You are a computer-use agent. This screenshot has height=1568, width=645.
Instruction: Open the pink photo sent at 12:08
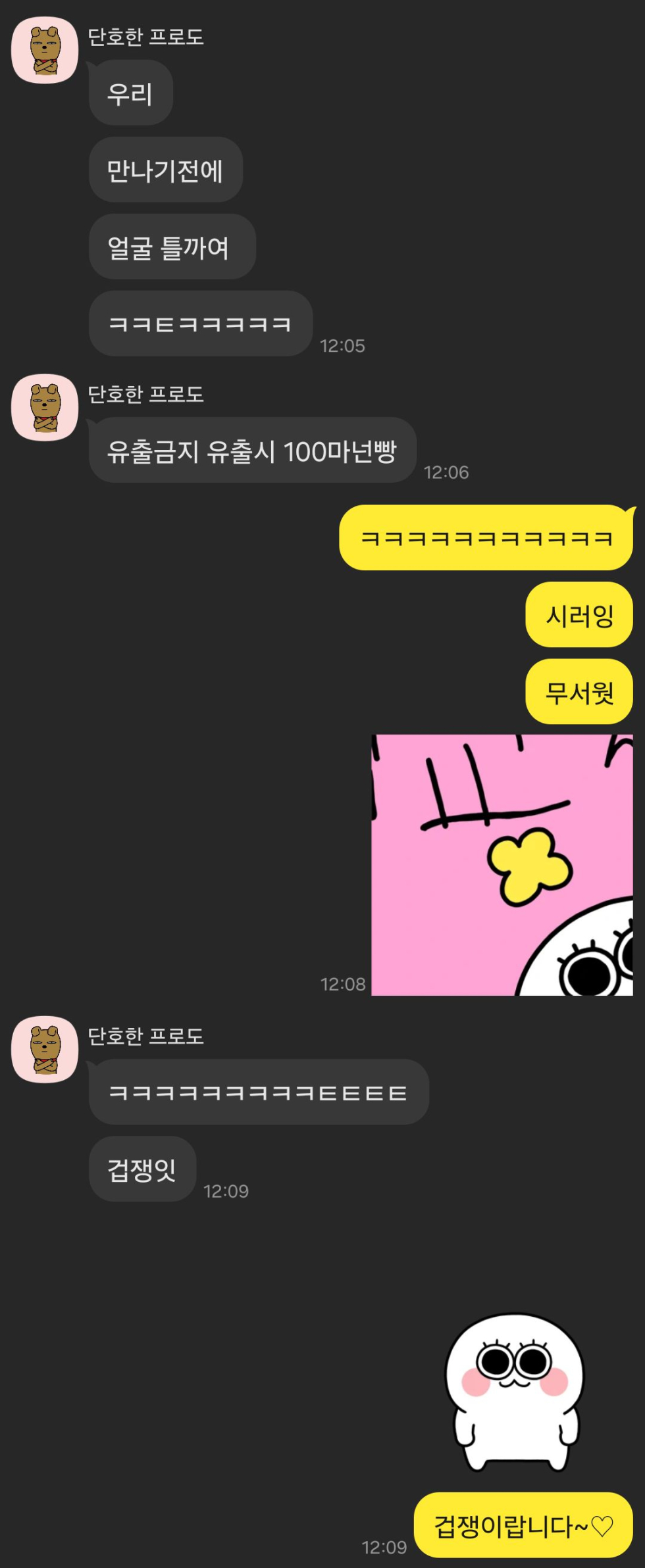pyautogui.click(x=502, y=865)
